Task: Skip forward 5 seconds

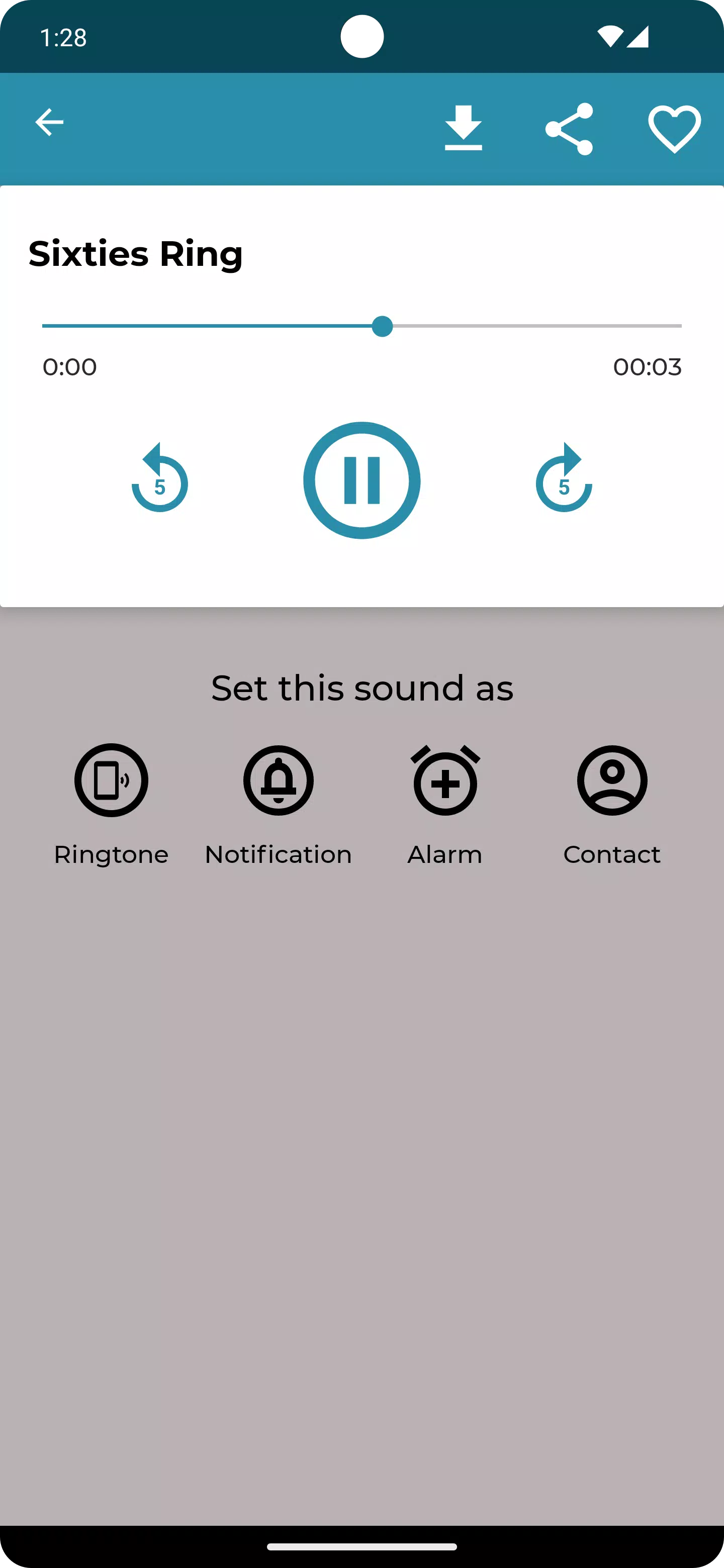Action: pyautogui.click(x=564, y=479)
